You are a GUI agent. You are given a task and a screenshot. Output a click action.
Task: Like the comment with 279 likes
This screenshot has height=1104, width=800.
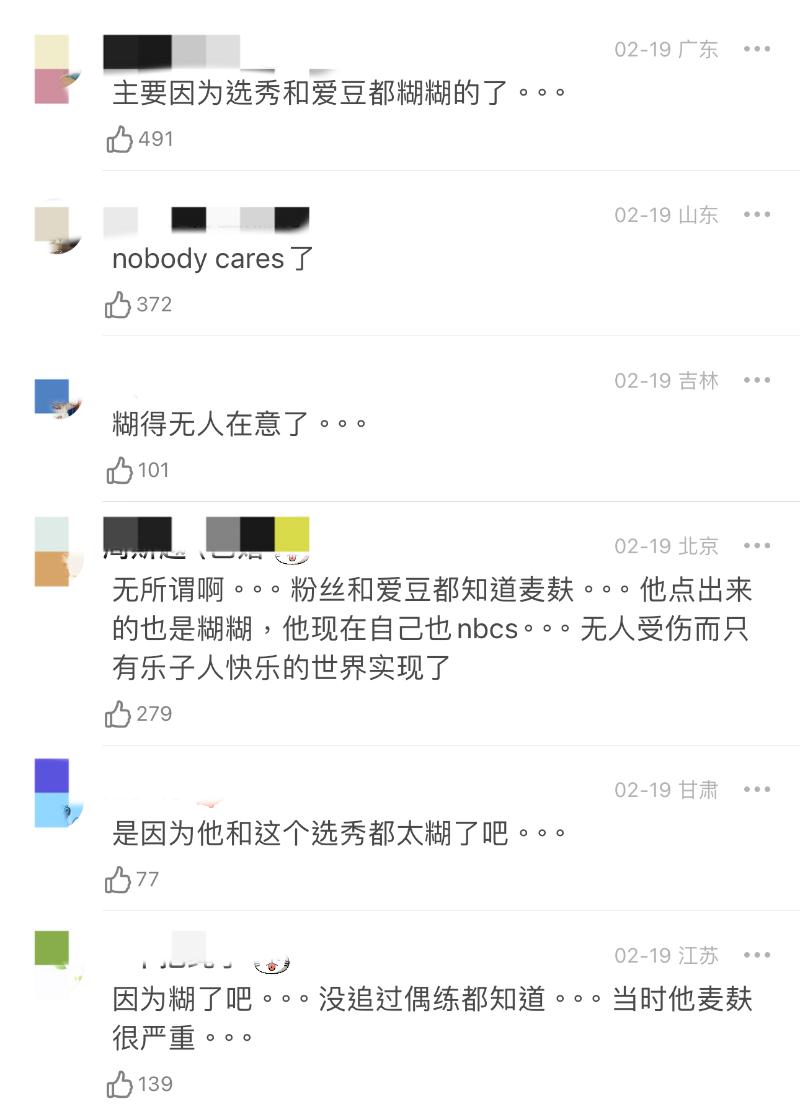click(120, 714)
